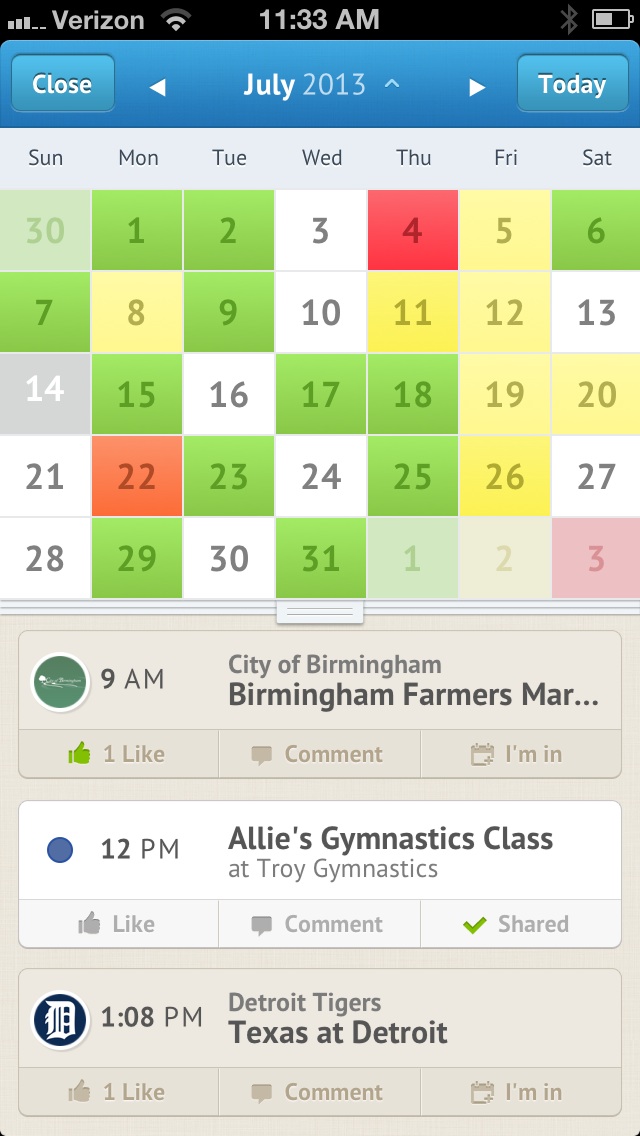Comment on Allie's Gymnastics Class

point(319,924)
